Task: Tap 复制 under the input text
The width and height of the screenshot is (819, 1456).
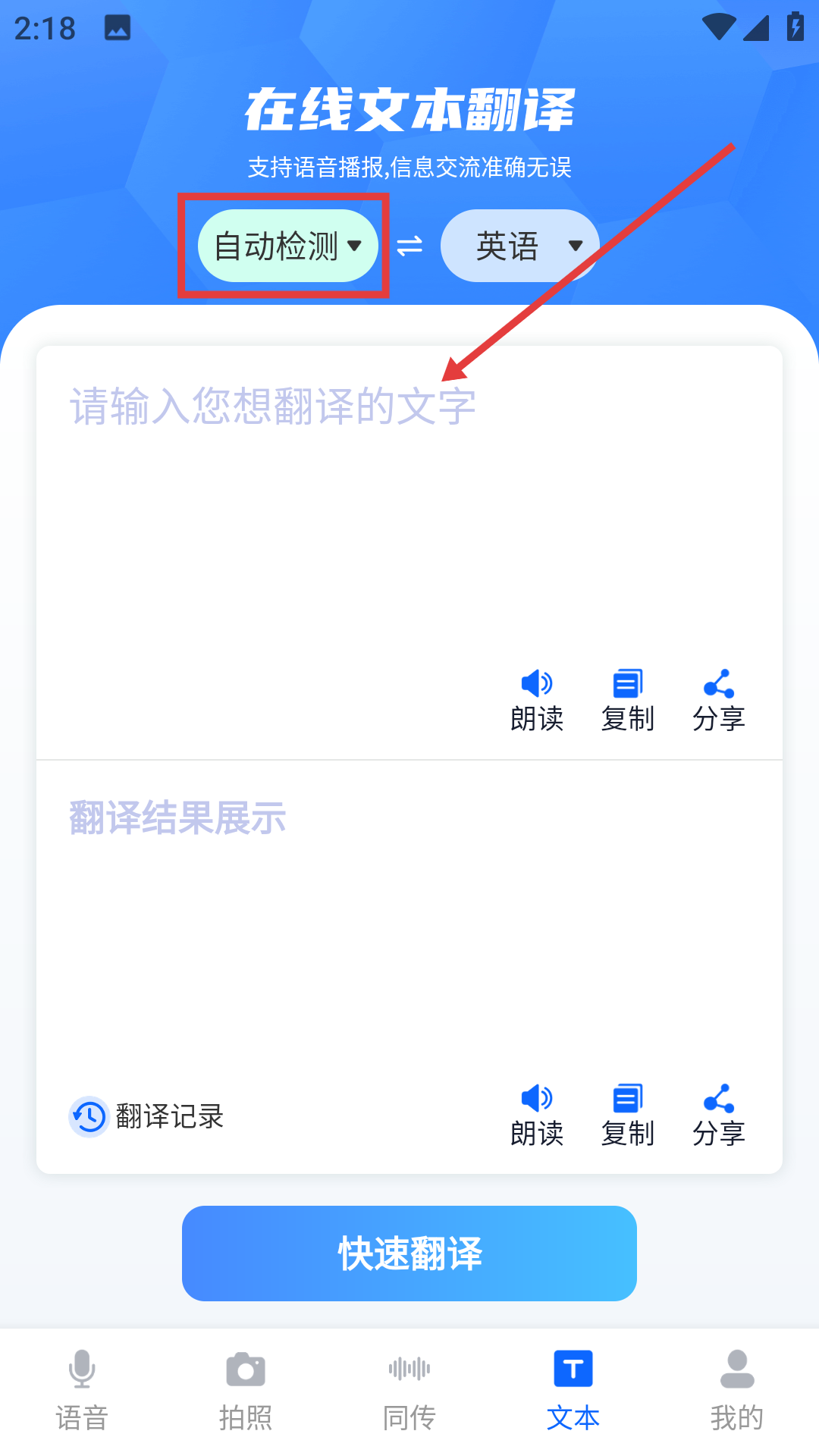Action: [628, 701]
